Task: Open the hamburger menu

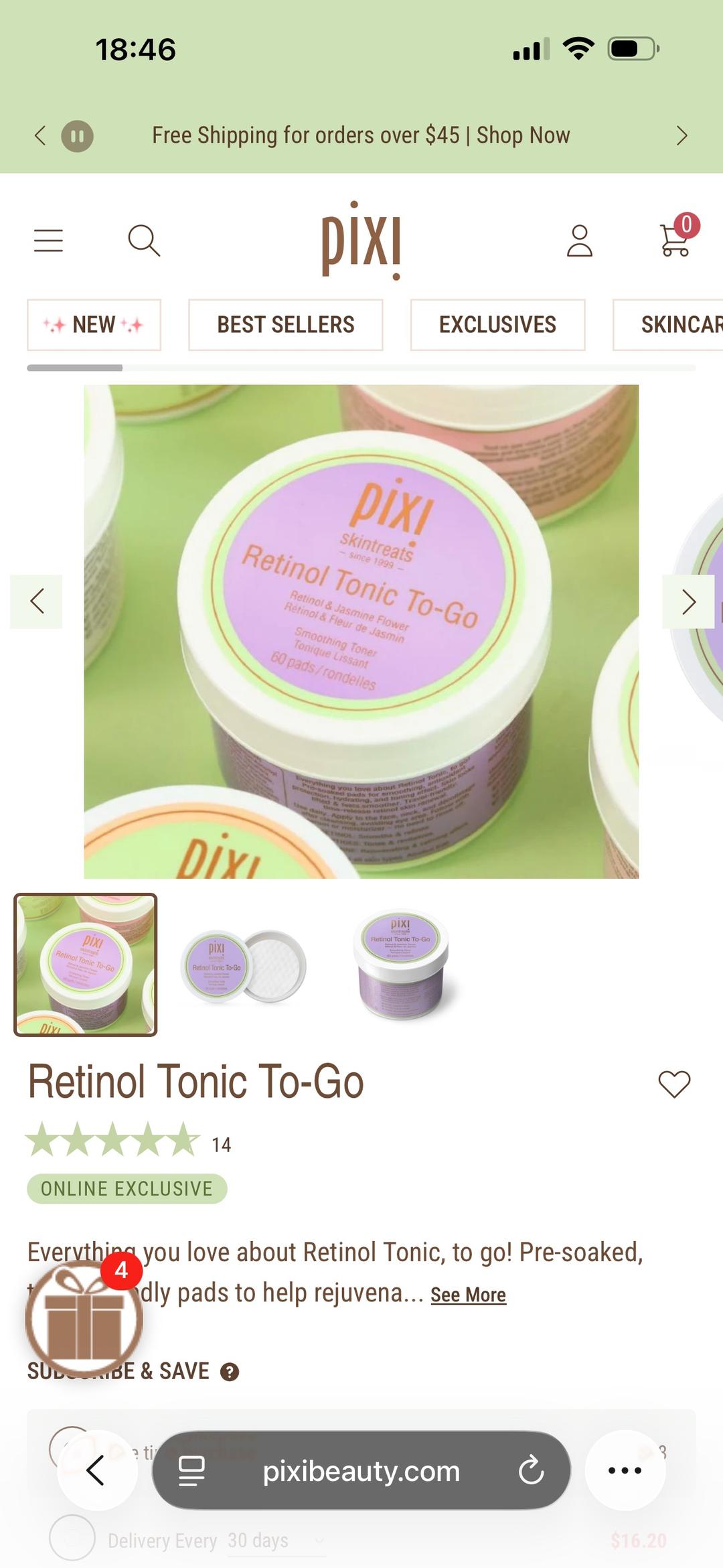Action: (x=48, y=240)
